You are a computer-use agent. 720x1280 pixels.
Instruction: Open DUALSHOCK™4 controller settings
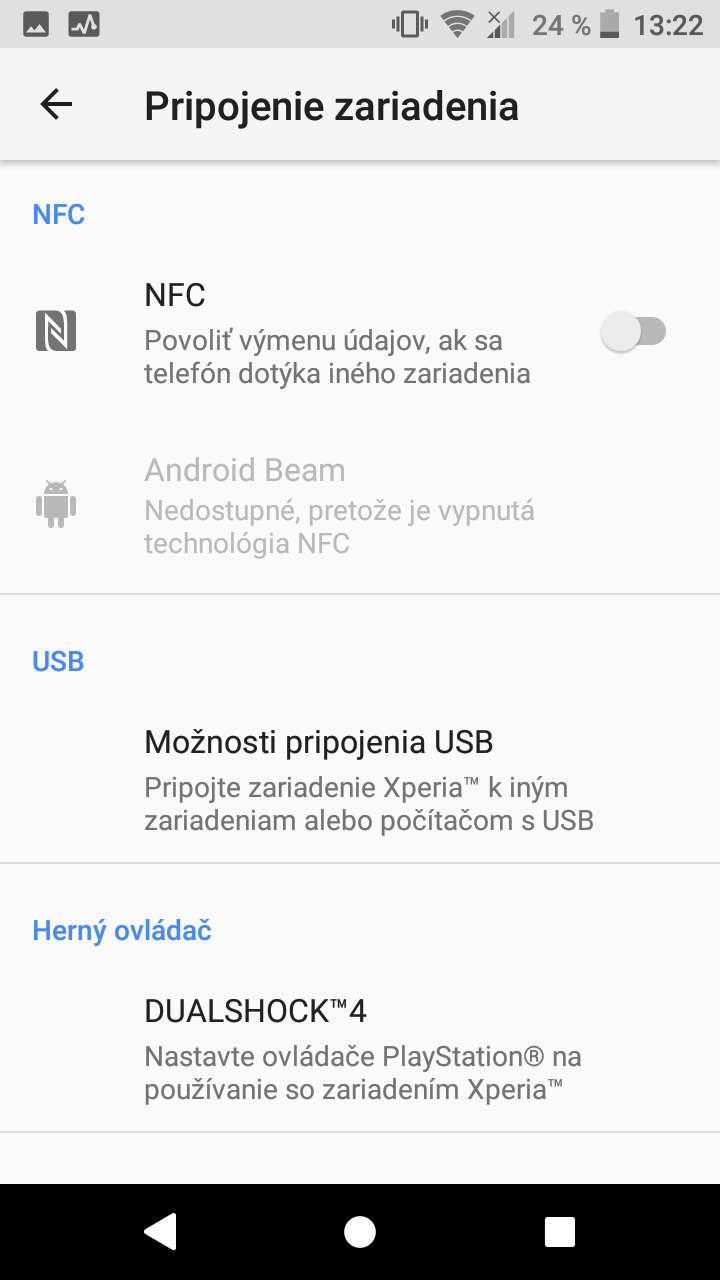click(360, 1050)
